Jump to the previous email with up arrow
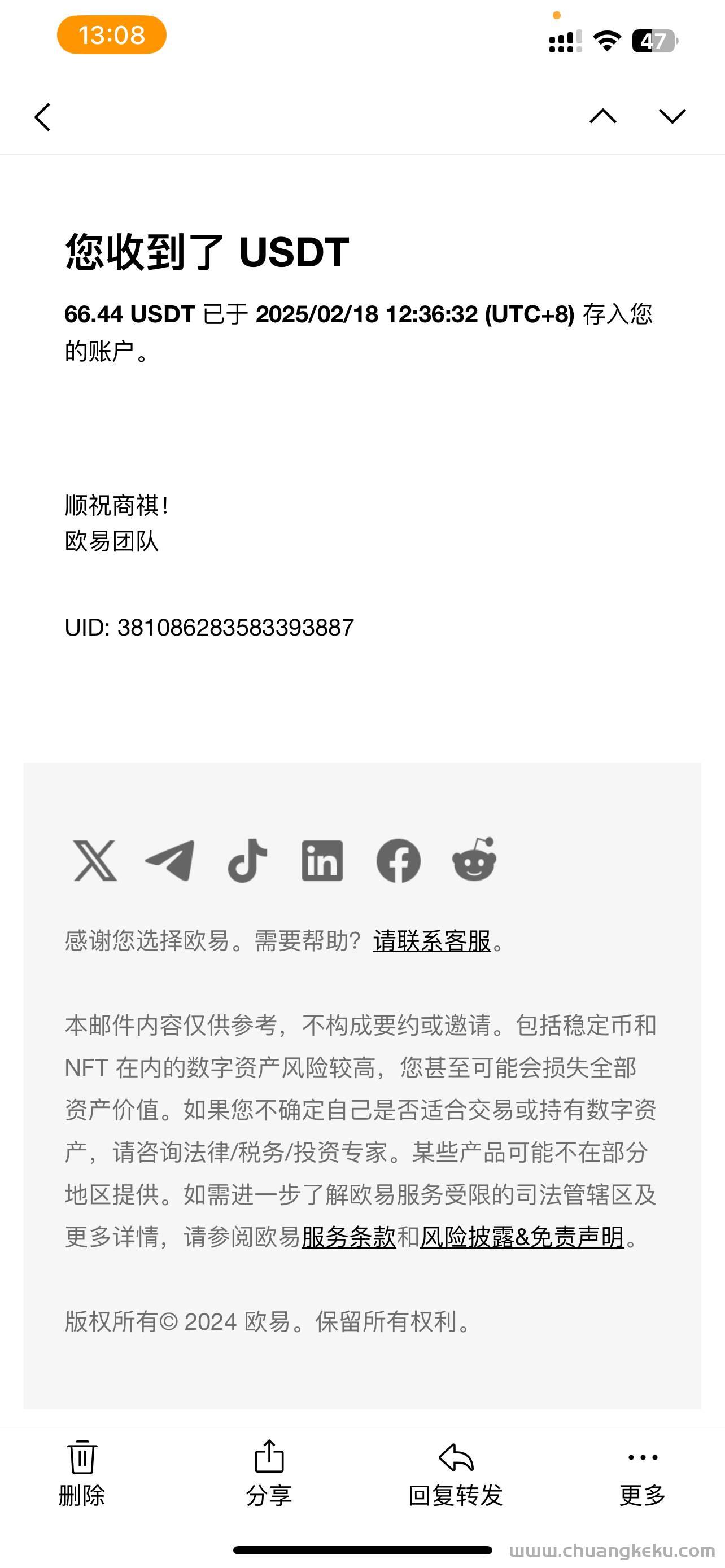The image size is (725, 1568). click(x=602, y=116)
